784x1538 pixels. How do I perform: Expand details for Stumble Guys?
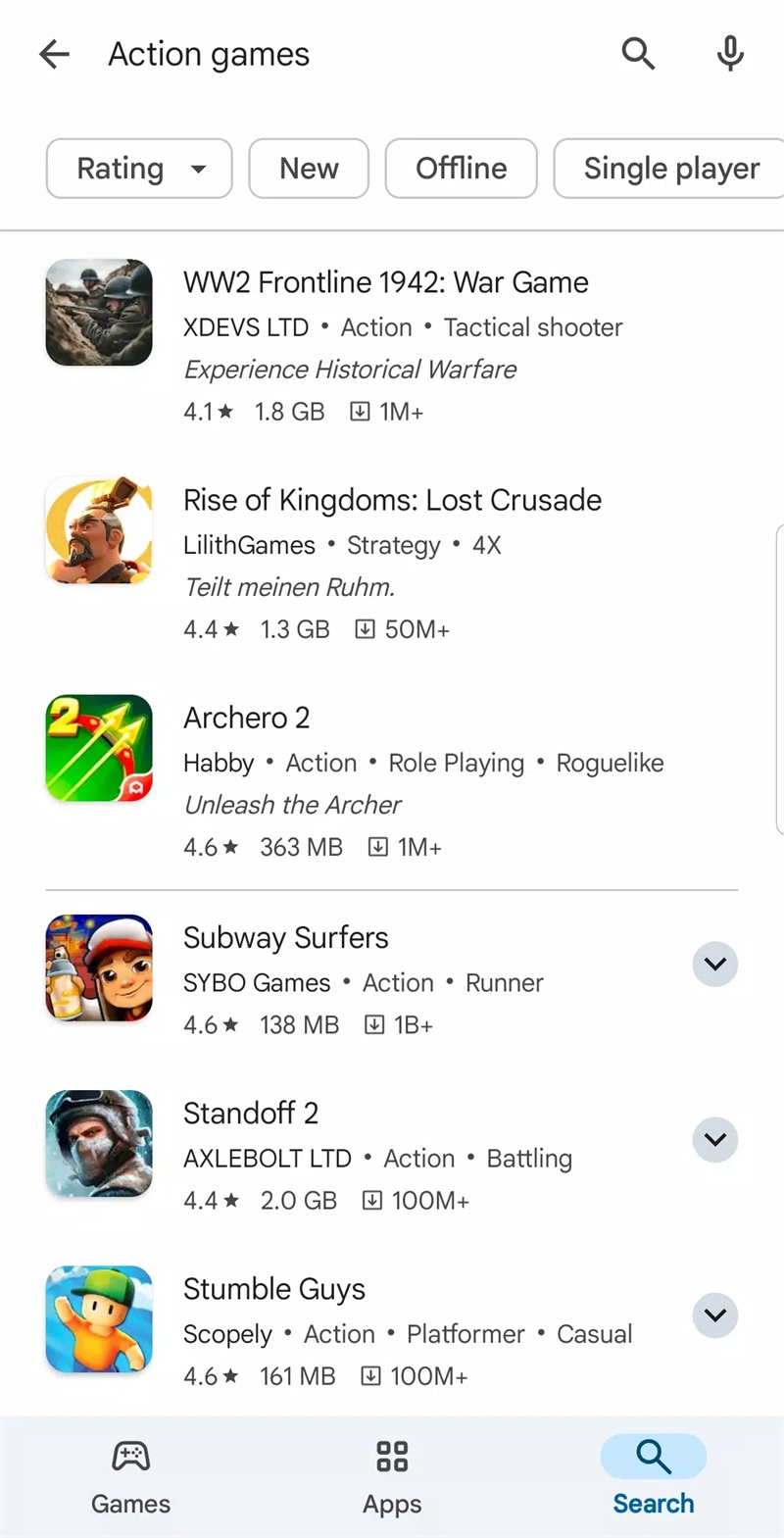[714, 1315]
